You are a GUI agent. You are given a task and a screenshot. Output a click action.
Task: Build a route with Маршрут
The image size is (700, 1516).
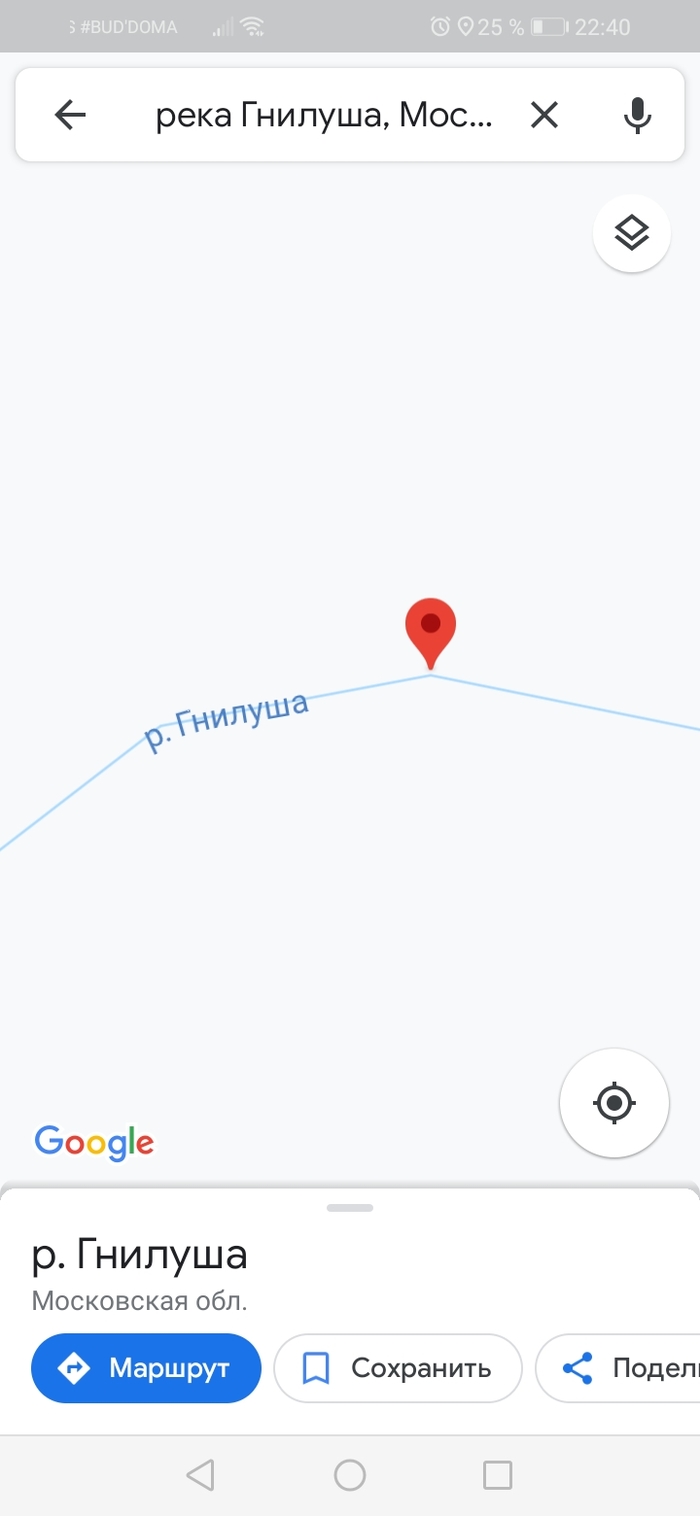pyautogui.click(x=146, y=1368)
